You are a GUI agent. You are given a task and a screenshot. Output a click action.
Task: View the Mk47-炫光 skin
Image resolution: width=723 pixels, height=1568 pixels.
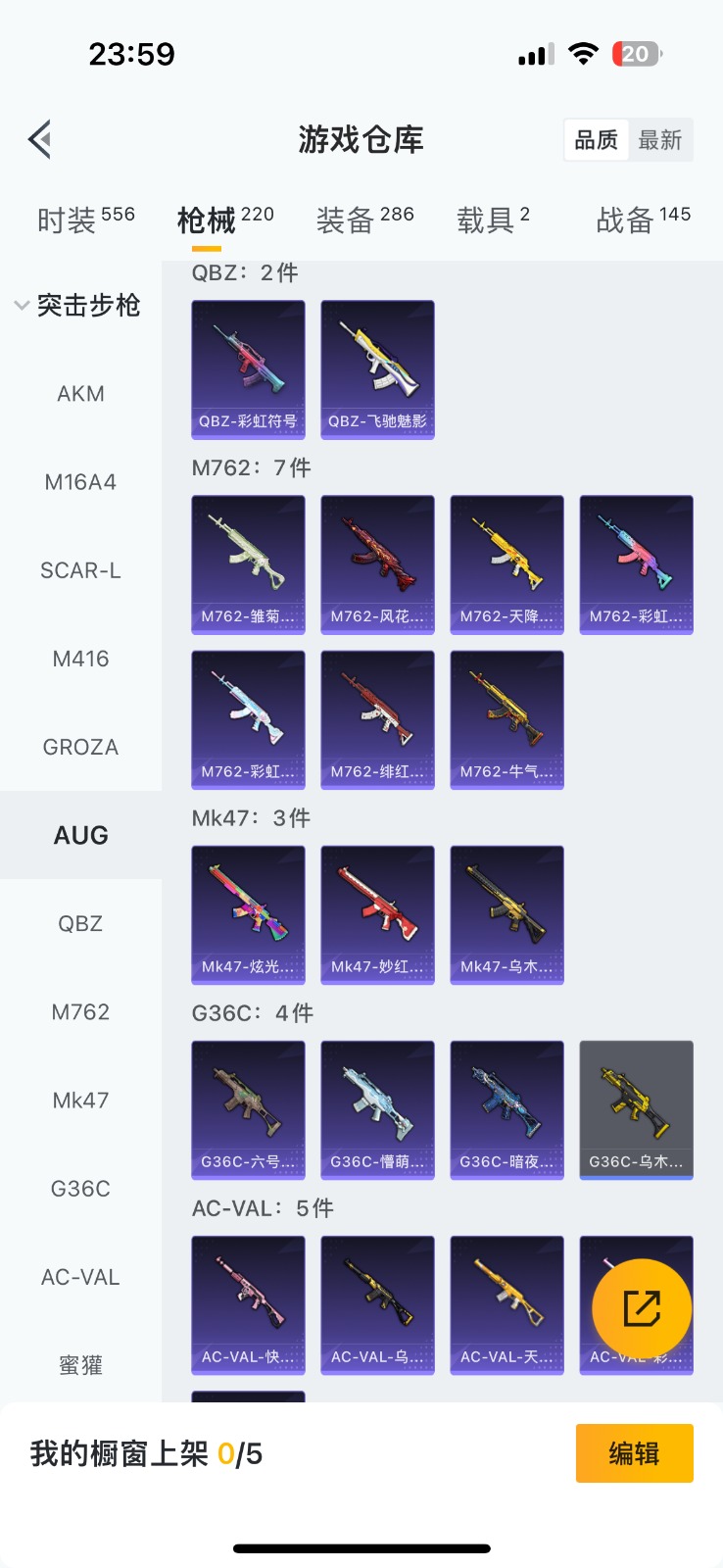(x=248, y=913)
